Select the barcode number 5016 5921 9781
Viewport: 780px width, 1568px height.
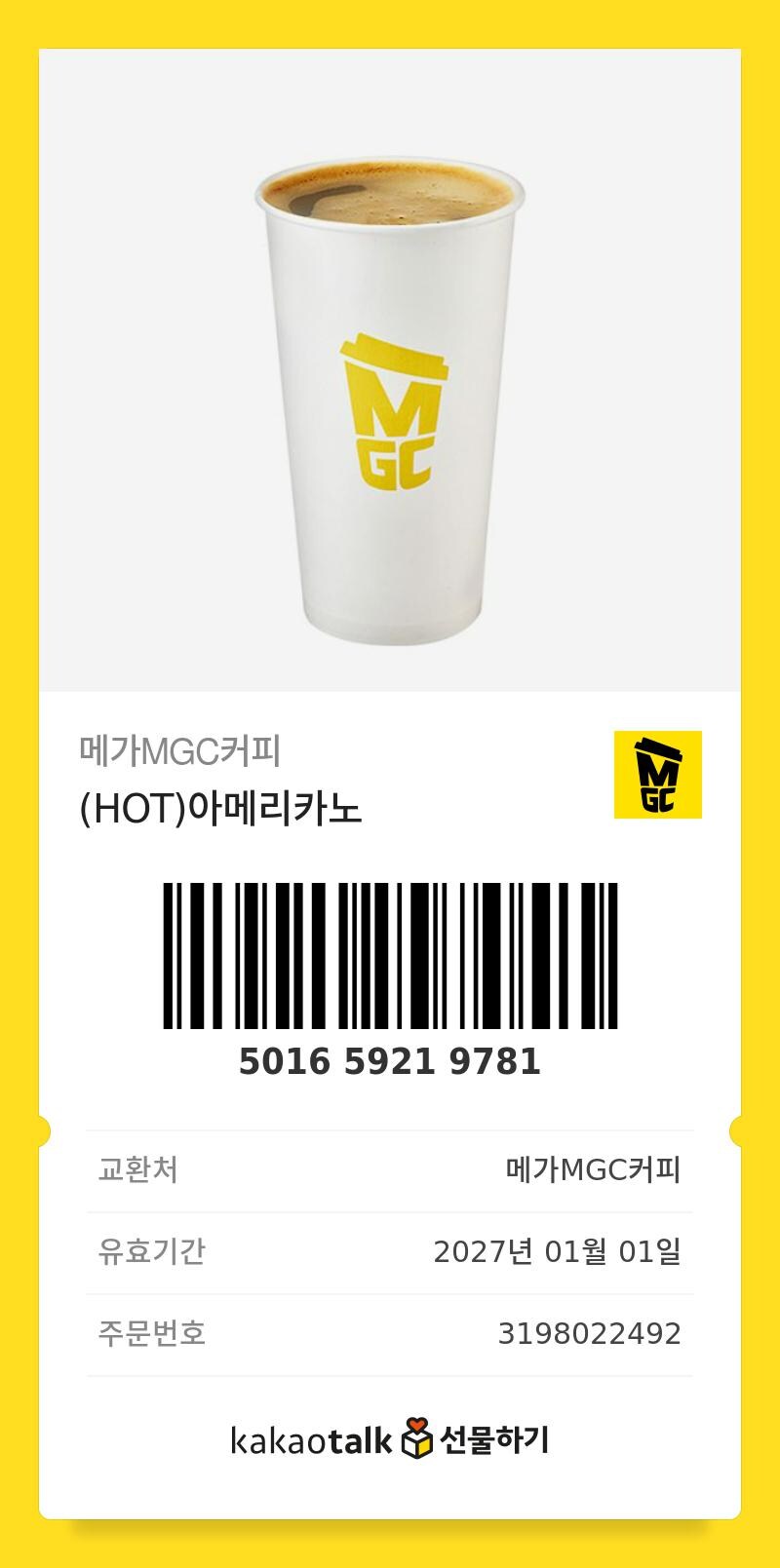tap(390, 1062)
